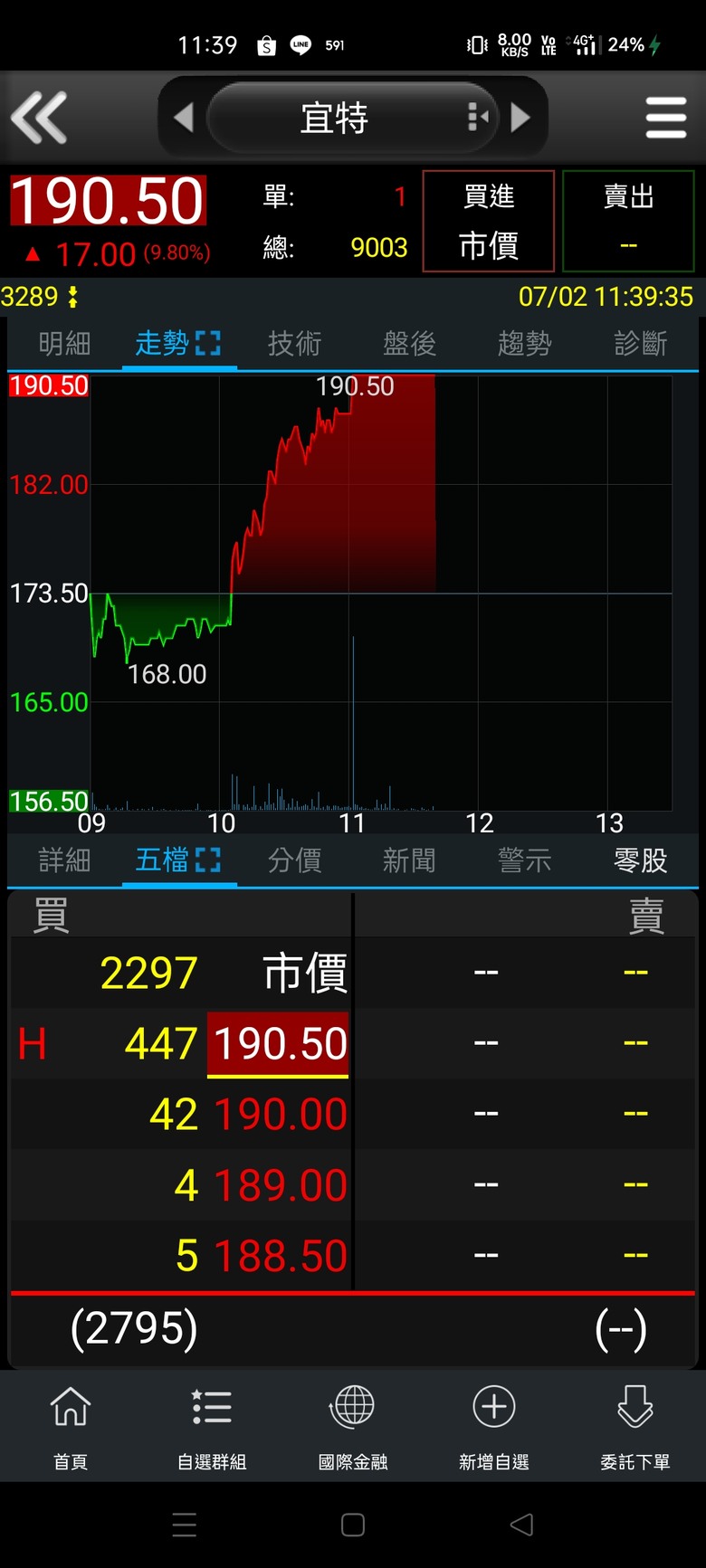Tap the 買進 市價 buy button
Viewport: 706px width, 1568px height.
(489, 221)
